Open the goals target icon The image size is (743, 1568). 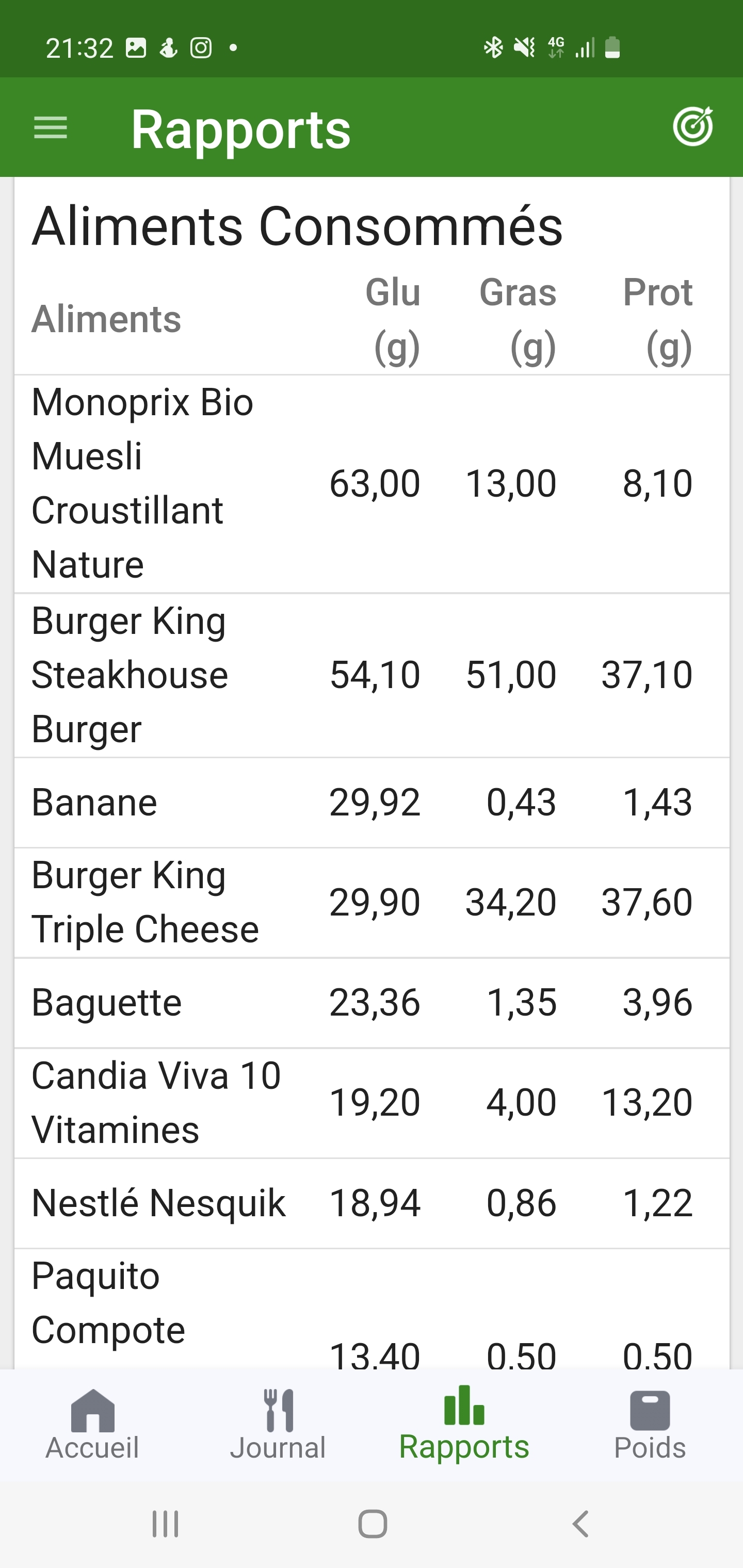pyautogui.click(x=692, y=126)
